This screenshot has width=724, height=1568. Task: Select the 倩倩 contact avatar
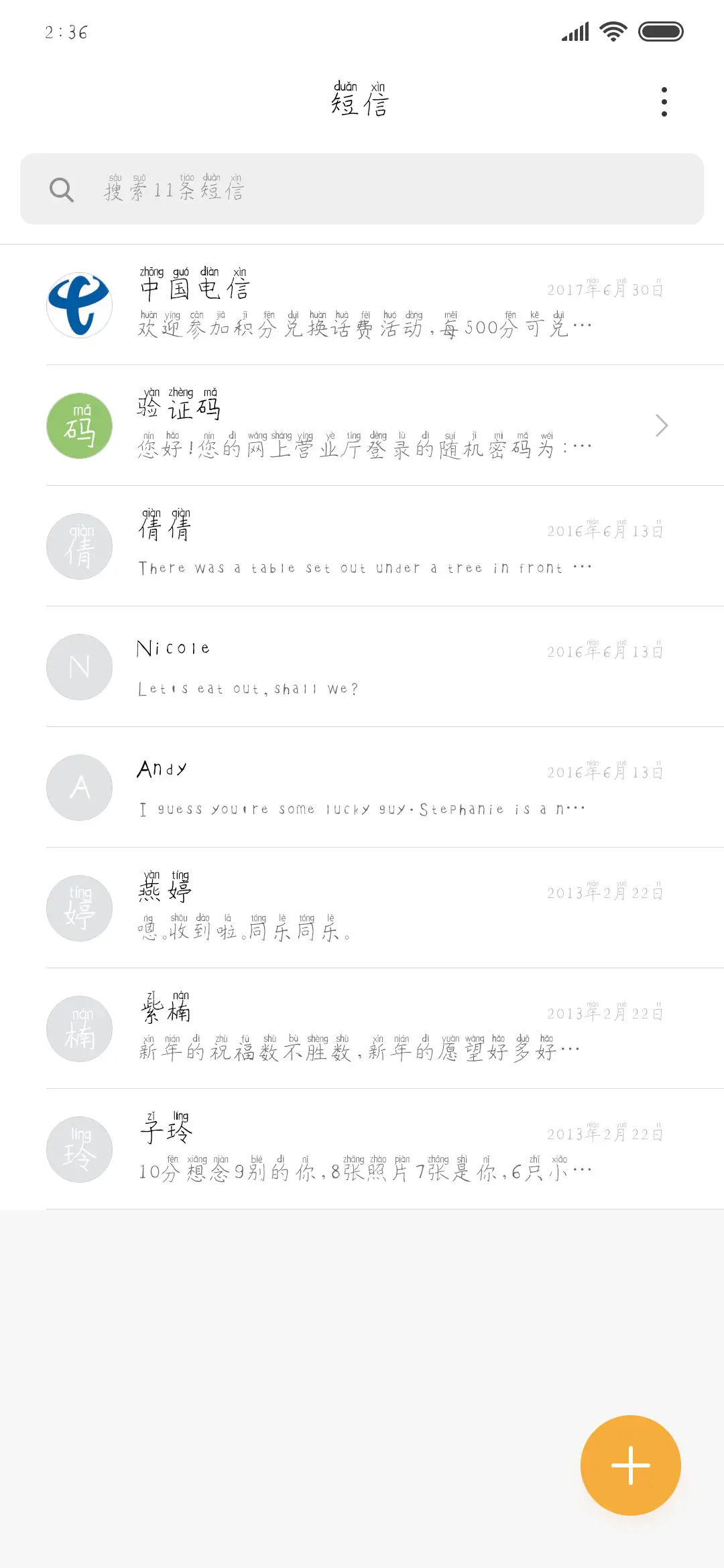click(78, 546)
